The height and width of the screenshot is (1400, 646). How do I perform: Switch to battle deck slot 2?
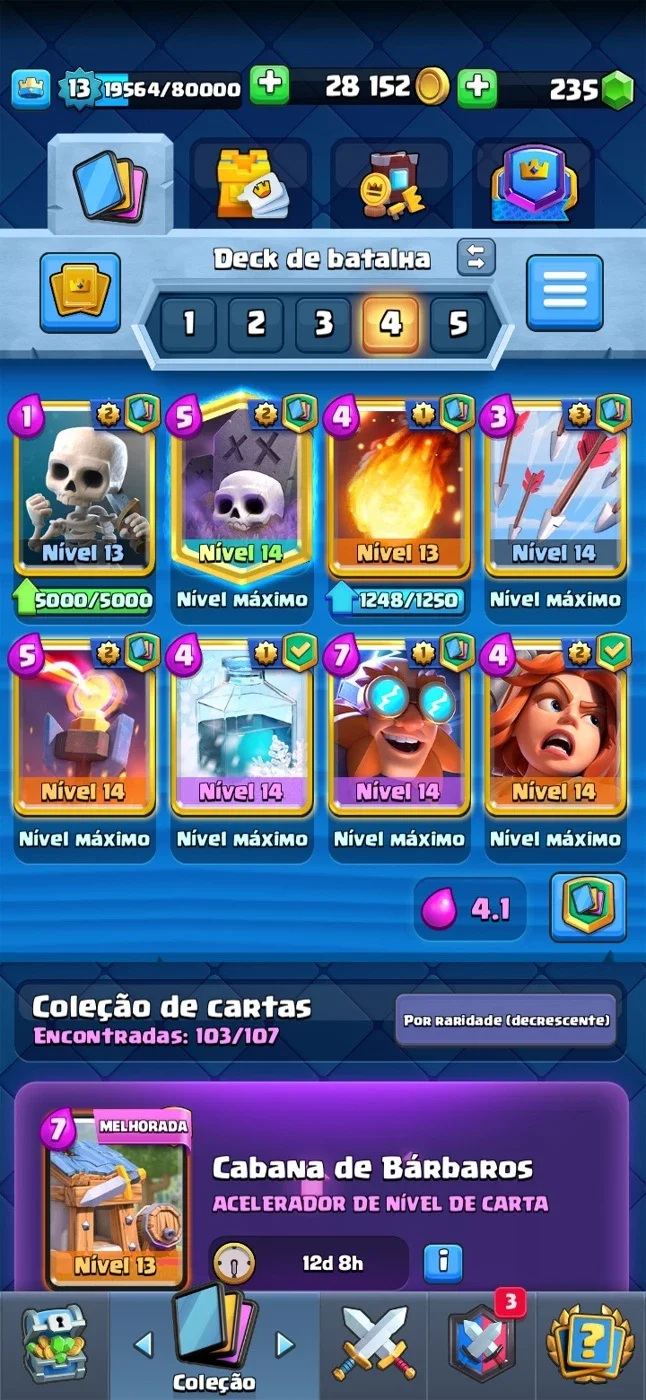[256, 325]
